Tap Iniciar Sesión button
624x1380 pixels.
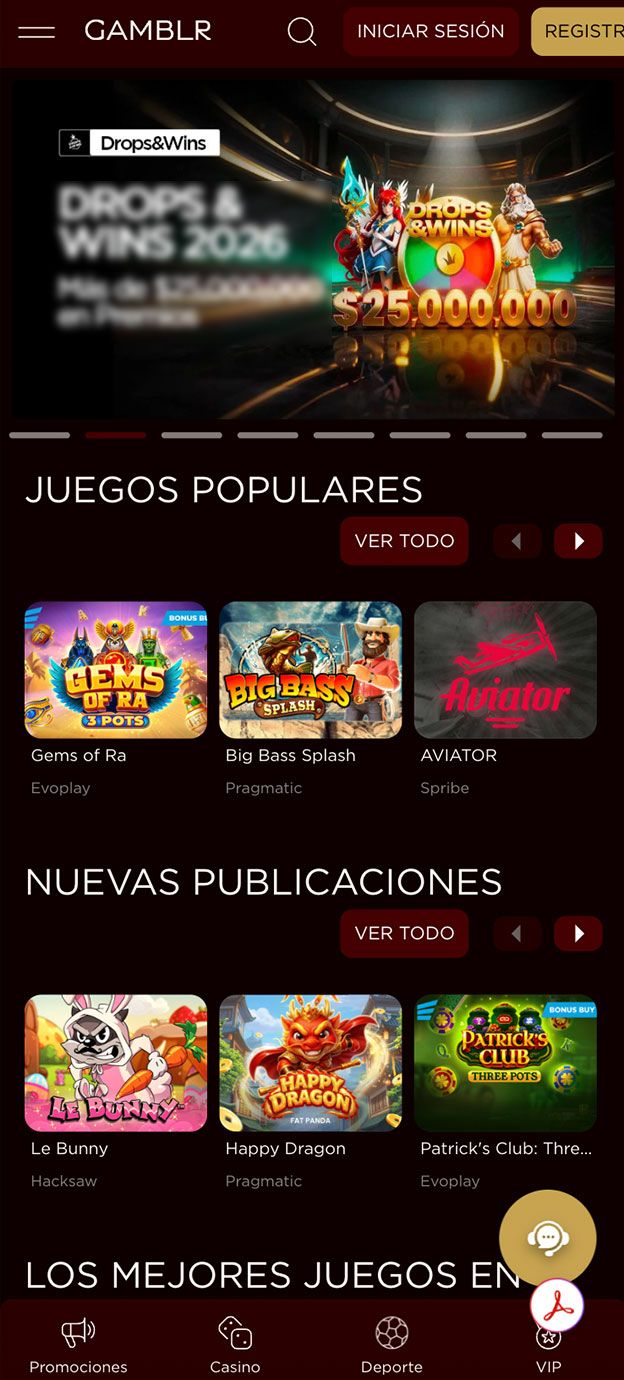click(430, 32)
